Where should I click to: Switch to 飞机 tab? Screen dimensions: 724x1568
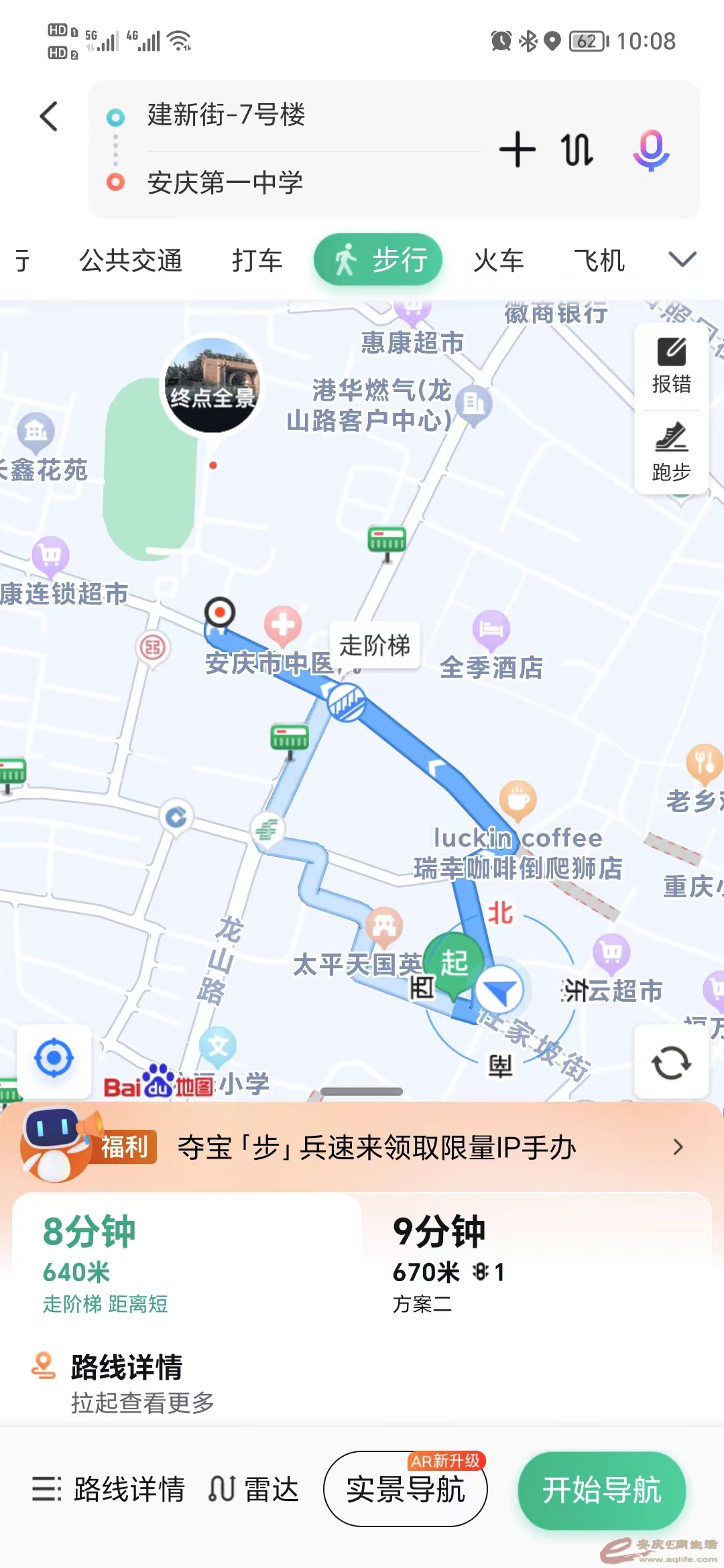click(599, 260)
